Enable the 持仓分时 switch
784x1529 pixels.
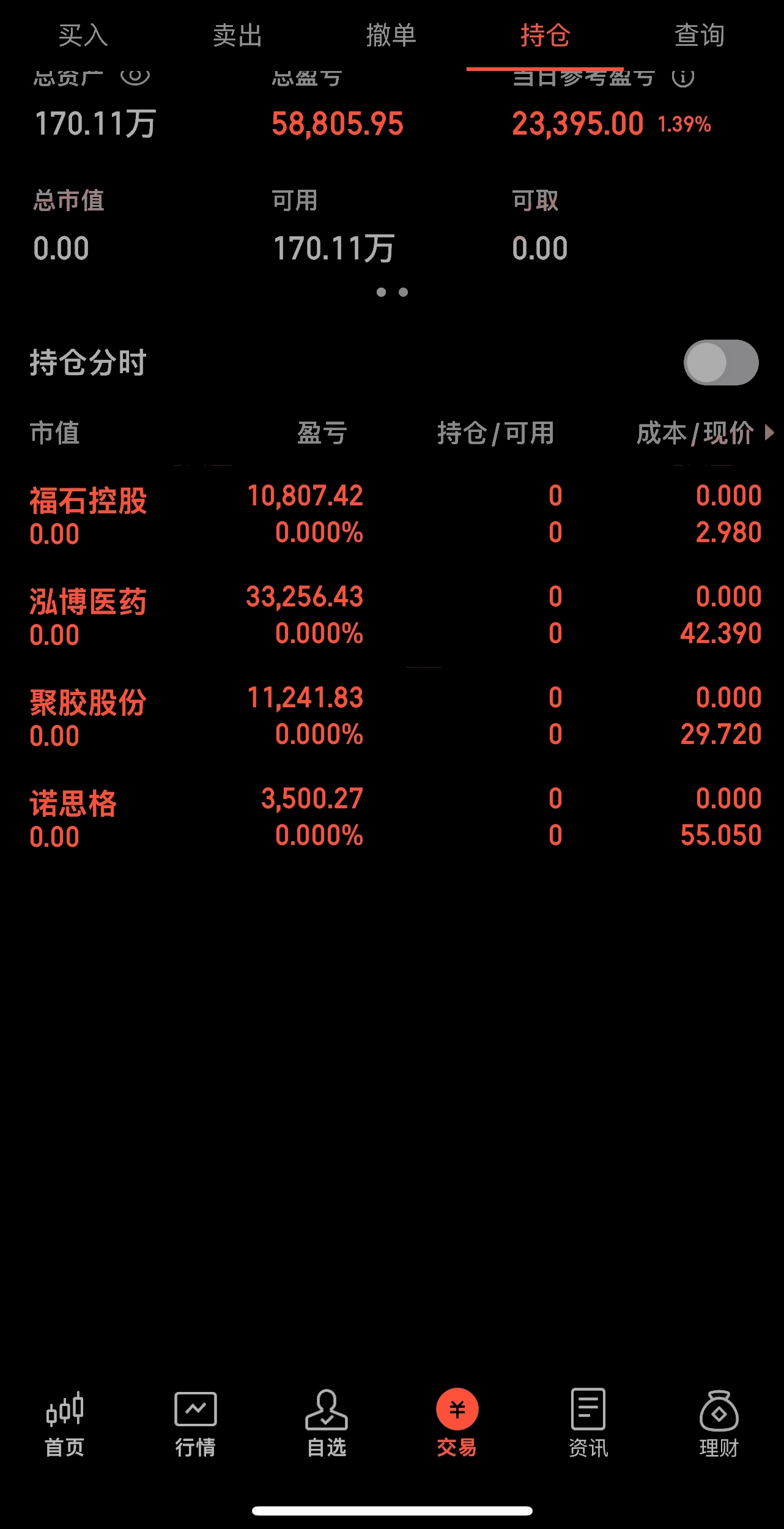720,362
